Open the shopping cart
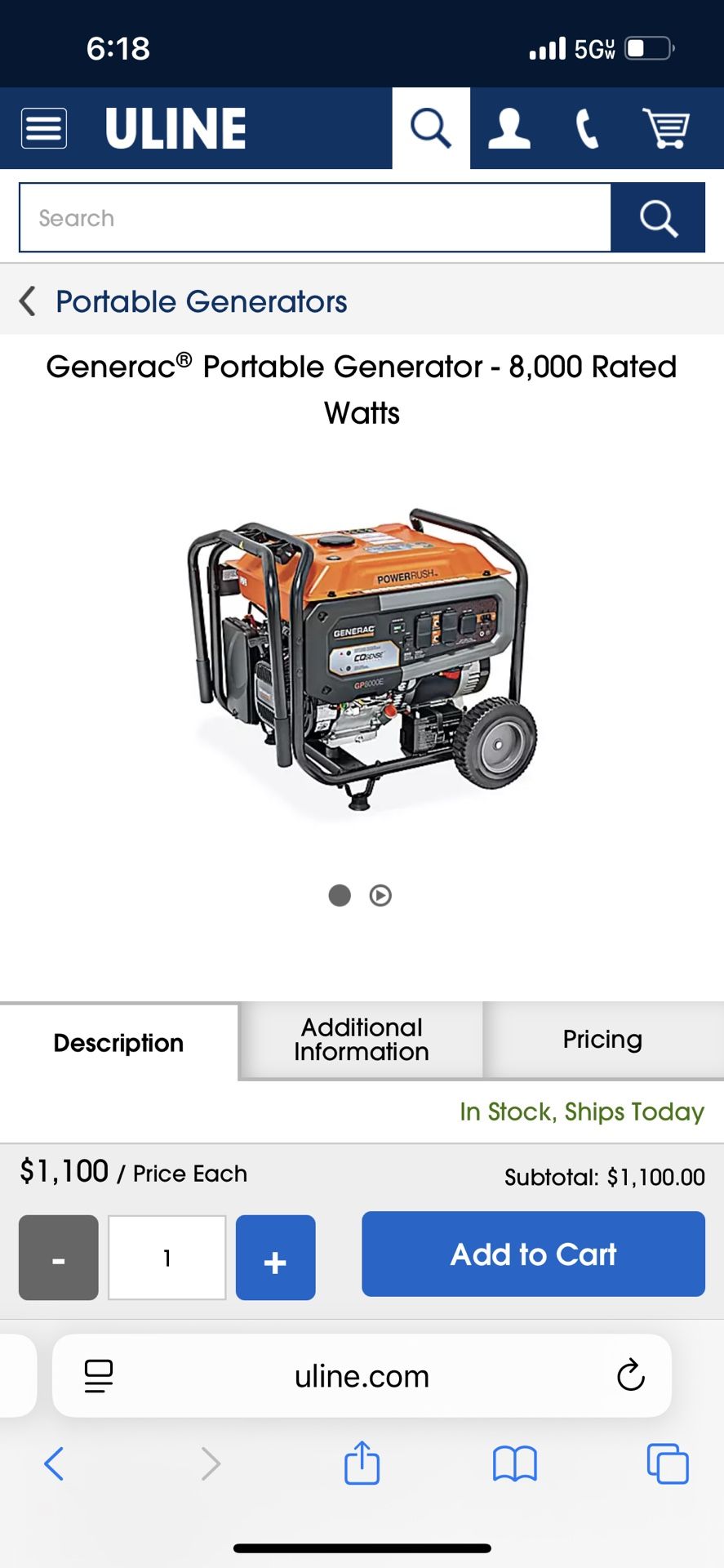 tap(666, 128)
